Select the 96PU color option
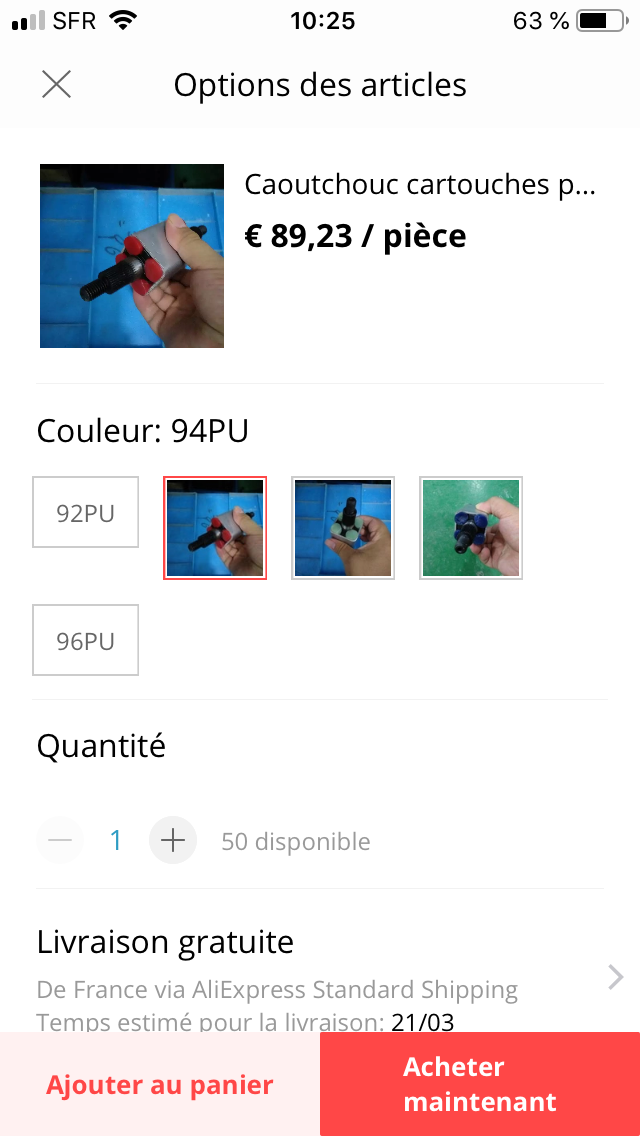640x1136 pixels. (86, 640)
